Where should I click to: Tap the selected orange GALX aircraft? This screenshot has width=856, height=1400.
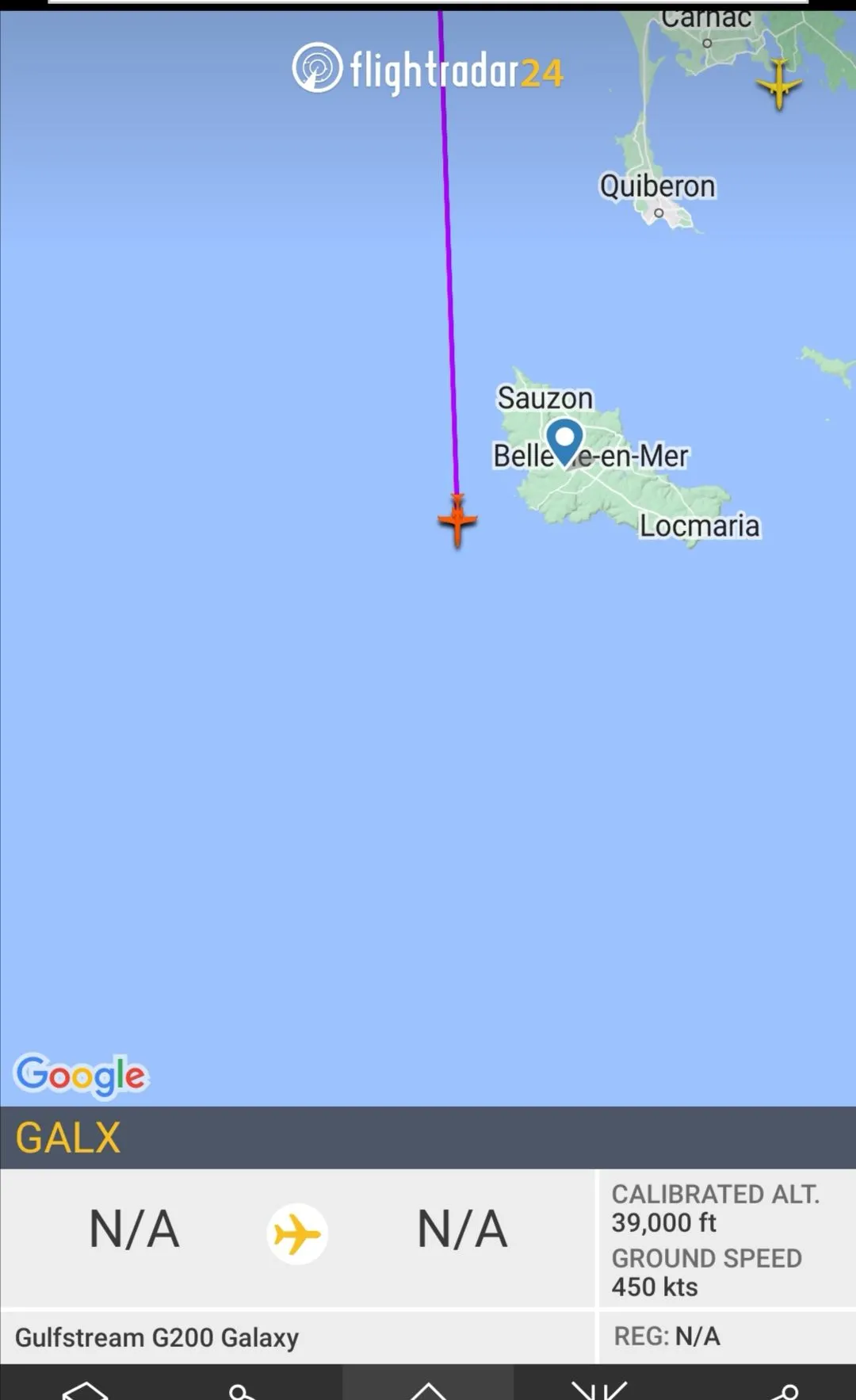coord(457,521)
